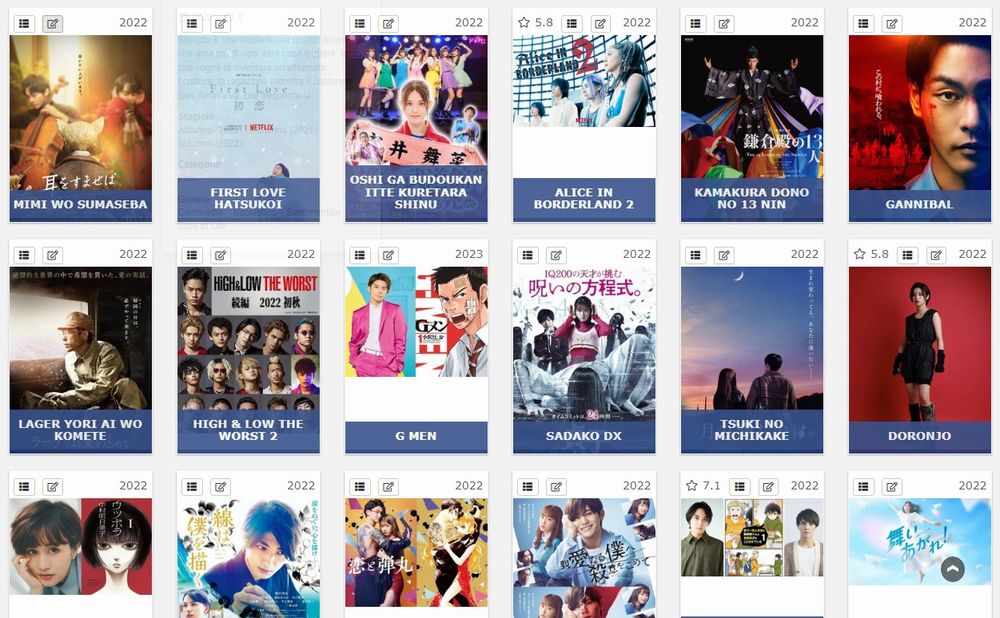Open the Doronjo card
Viewport: 1000px width, 618px height.
(x=920, y=436)
